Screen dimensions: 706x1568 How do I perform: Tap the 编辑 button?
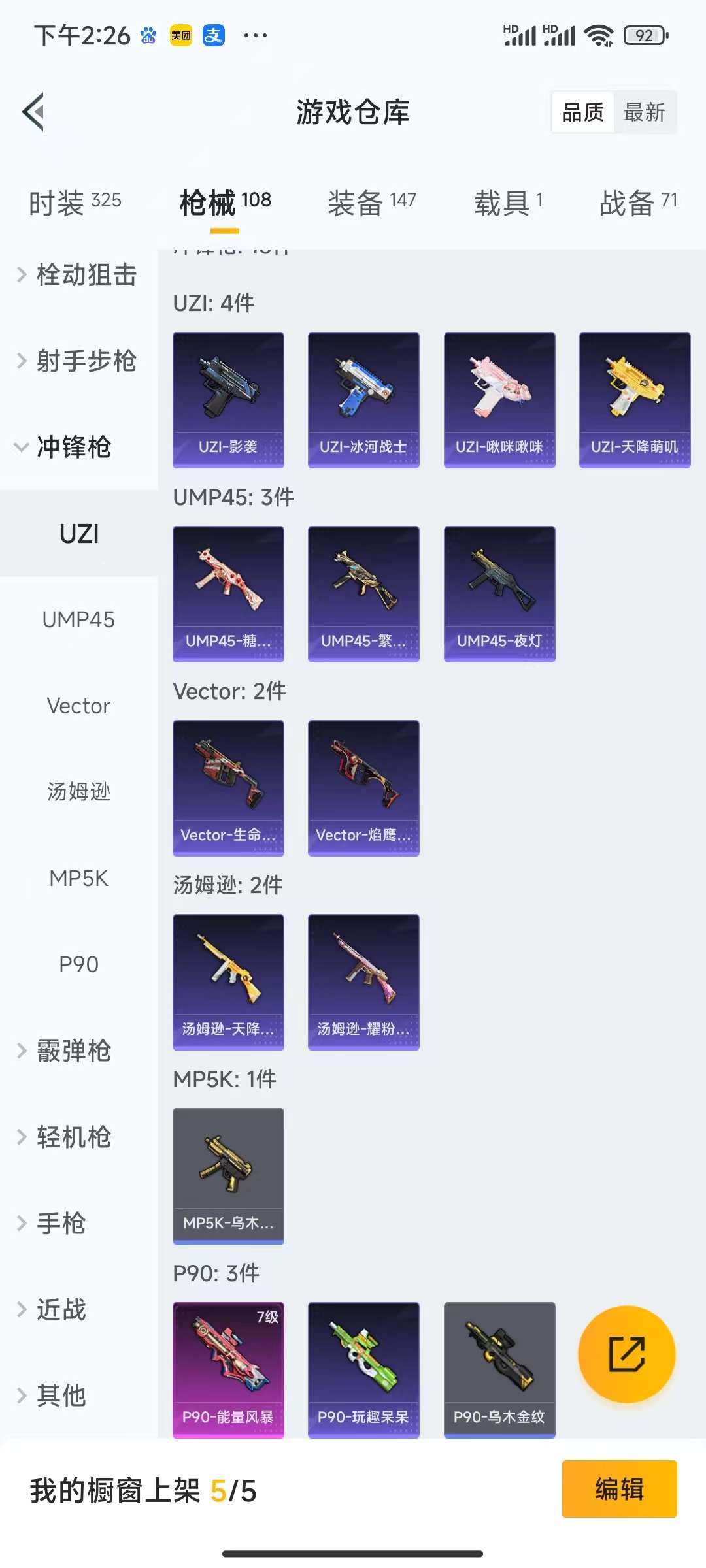click(x=619, y=1489)
